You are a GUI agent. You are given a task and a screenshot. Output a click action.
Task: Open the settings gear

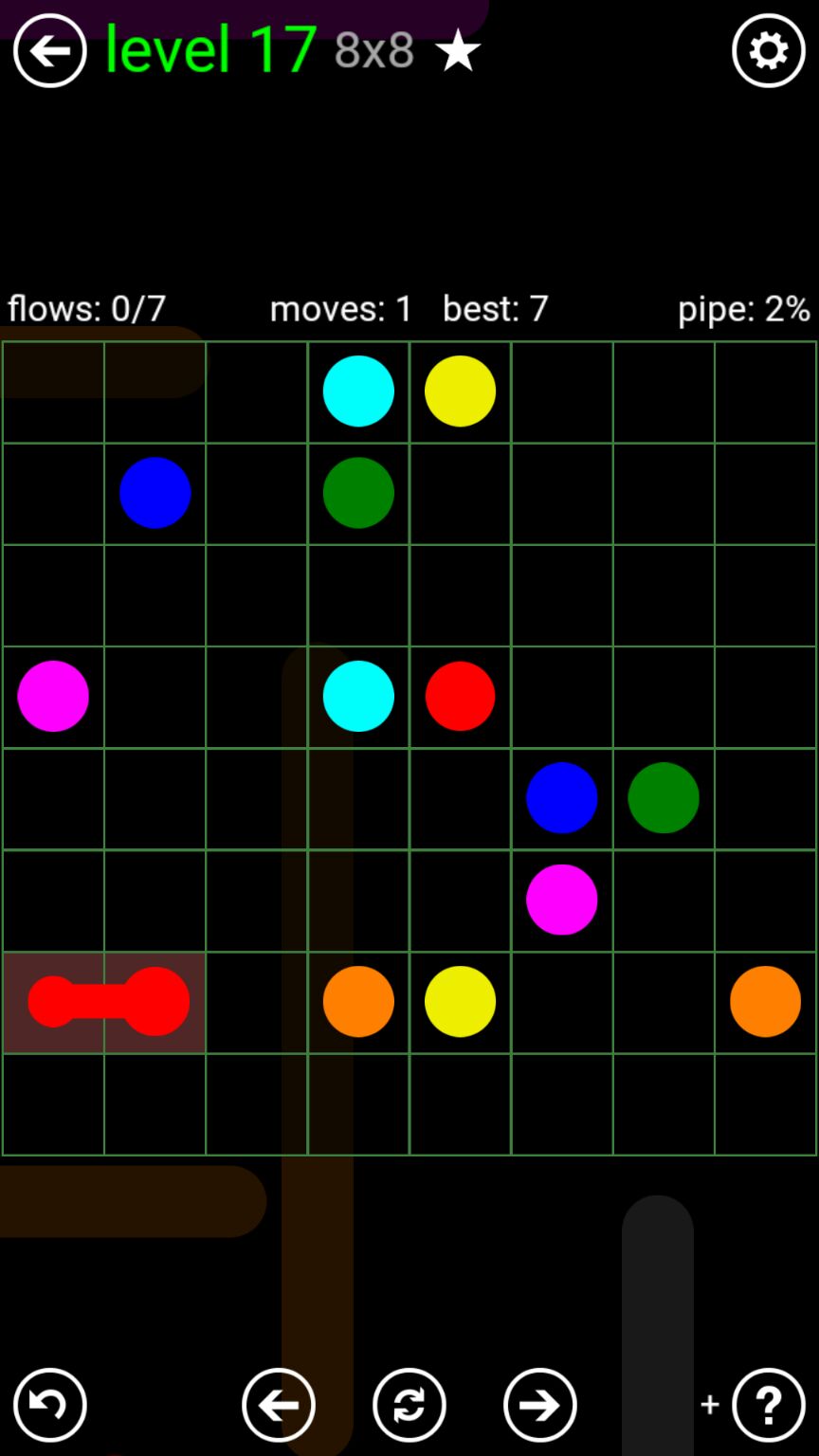click(768, 51)
